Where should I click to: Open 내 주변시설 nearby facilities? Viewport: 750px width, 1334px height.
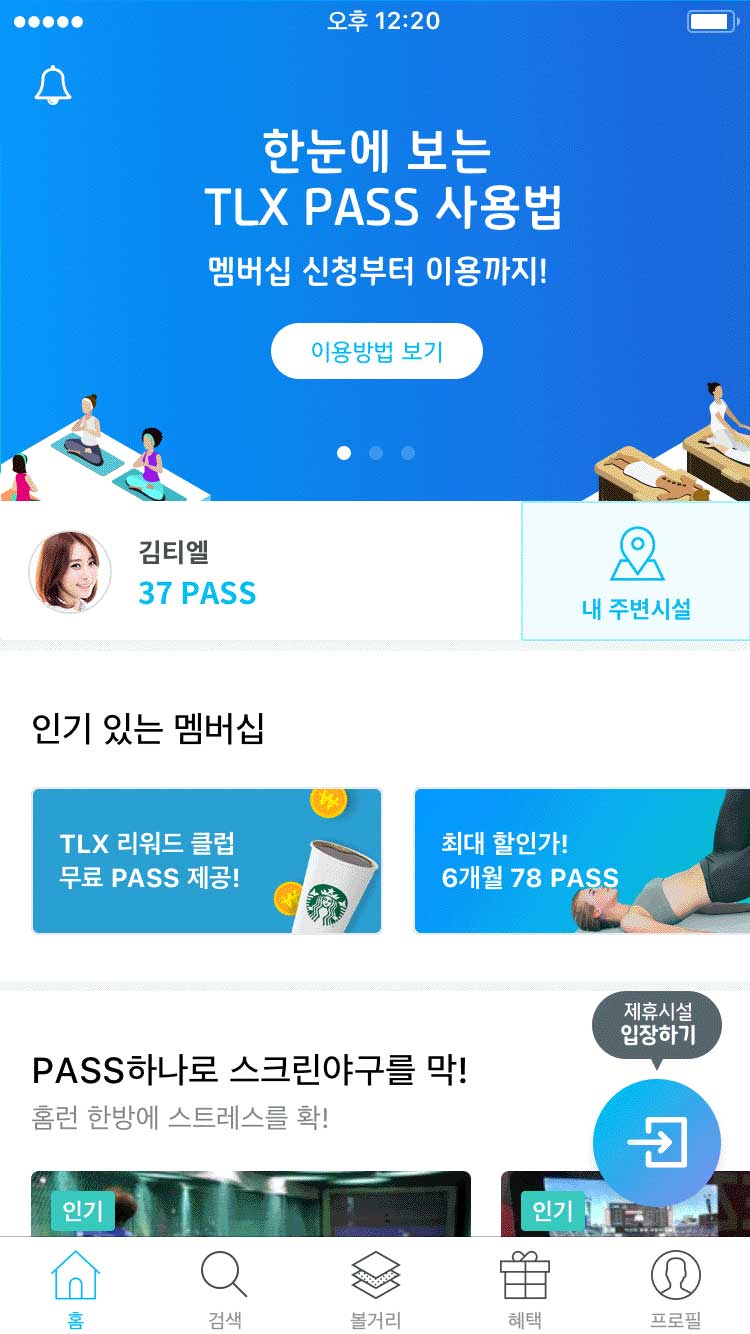pyautogui.click(x=636, y=571)
